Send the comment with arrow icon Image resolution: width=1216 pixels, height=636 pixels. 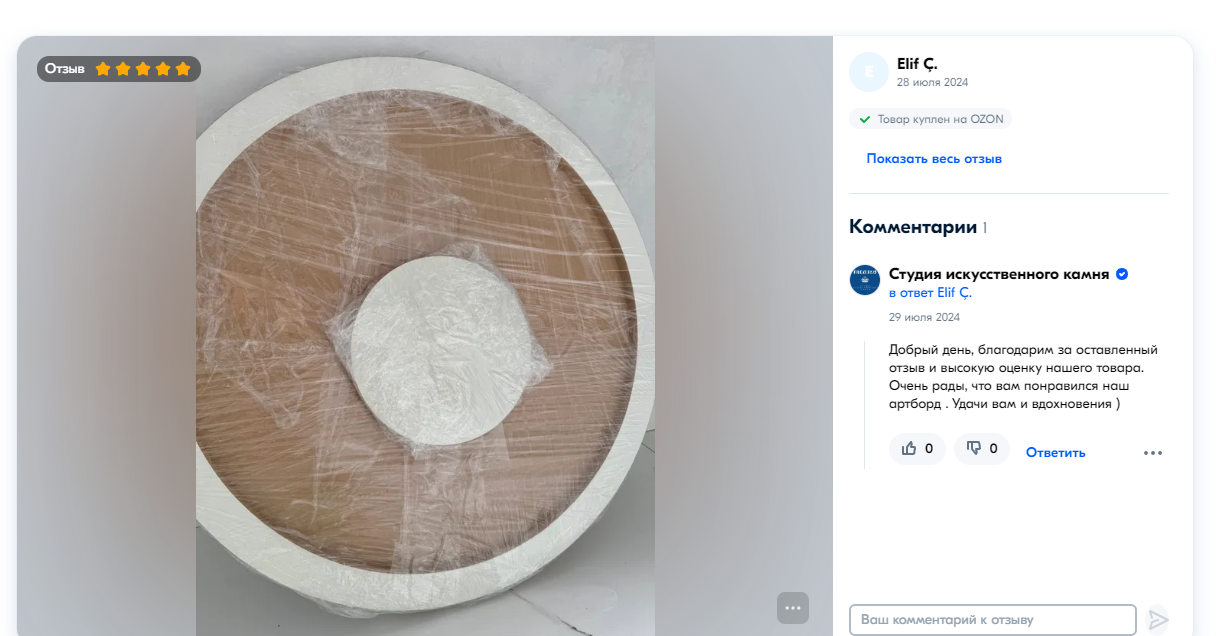point(1158,620)
